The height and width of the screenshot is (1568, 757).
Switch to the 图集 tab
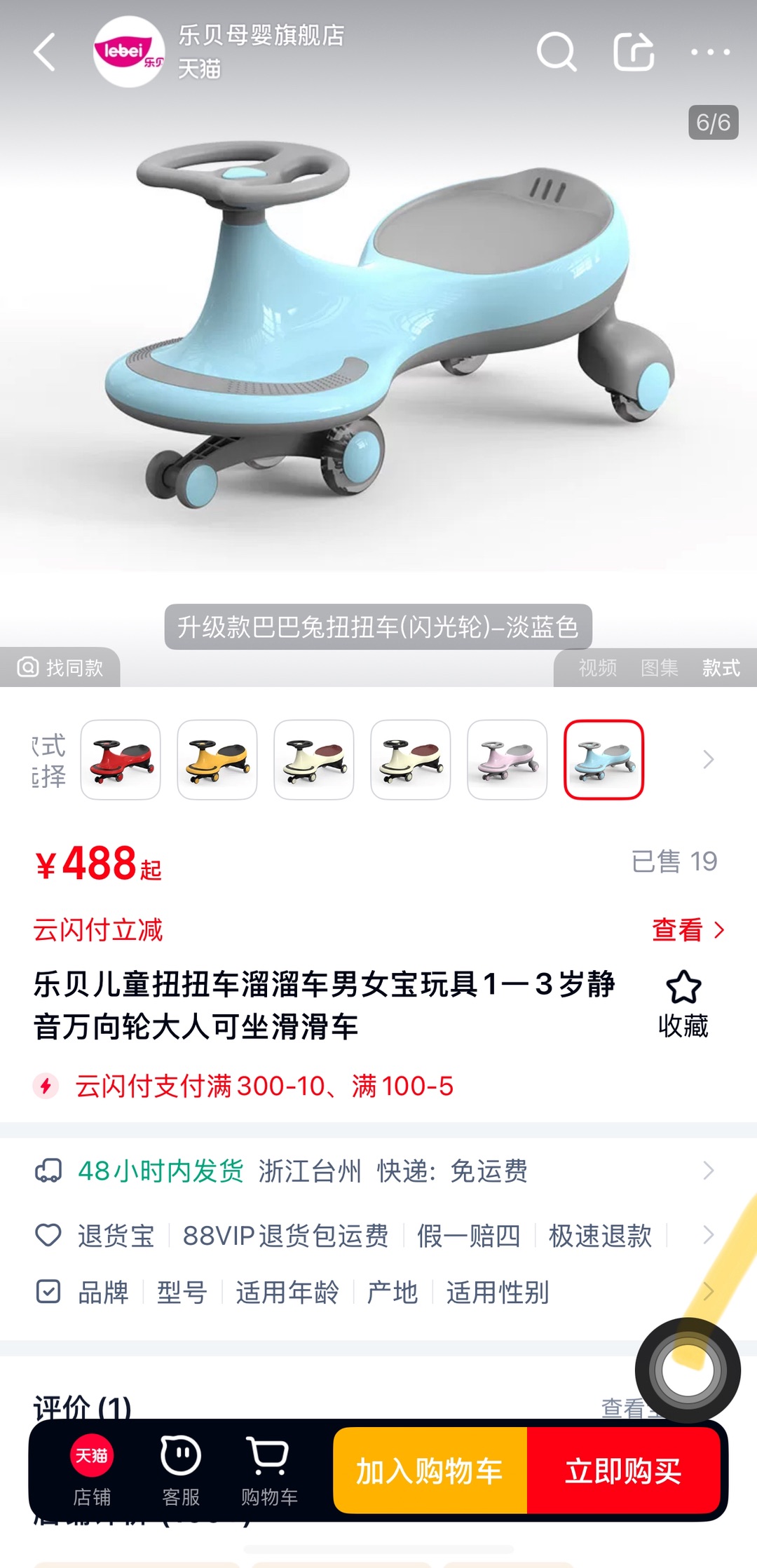click(659, 667)
